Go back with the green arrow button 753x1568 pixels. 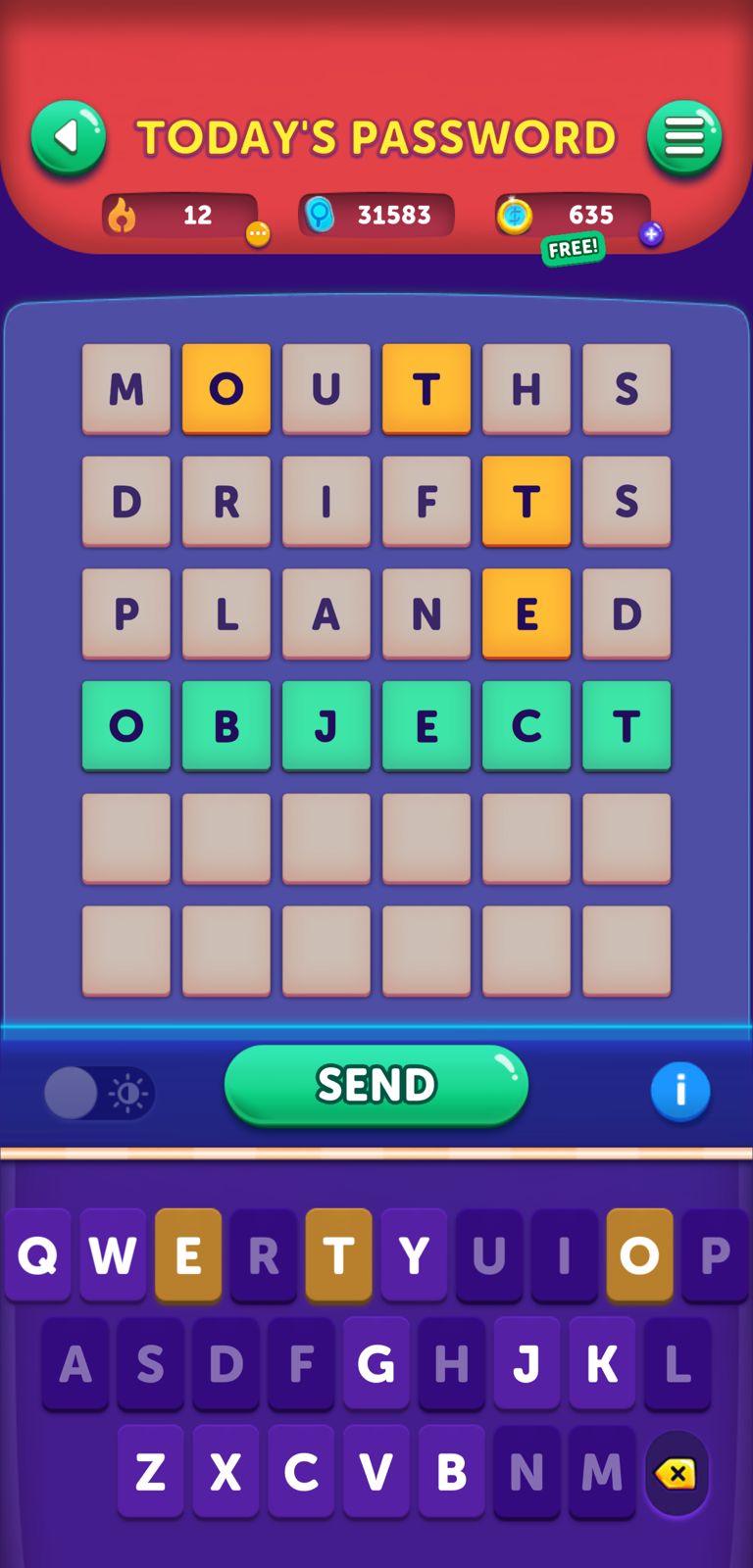coord(68,137)
